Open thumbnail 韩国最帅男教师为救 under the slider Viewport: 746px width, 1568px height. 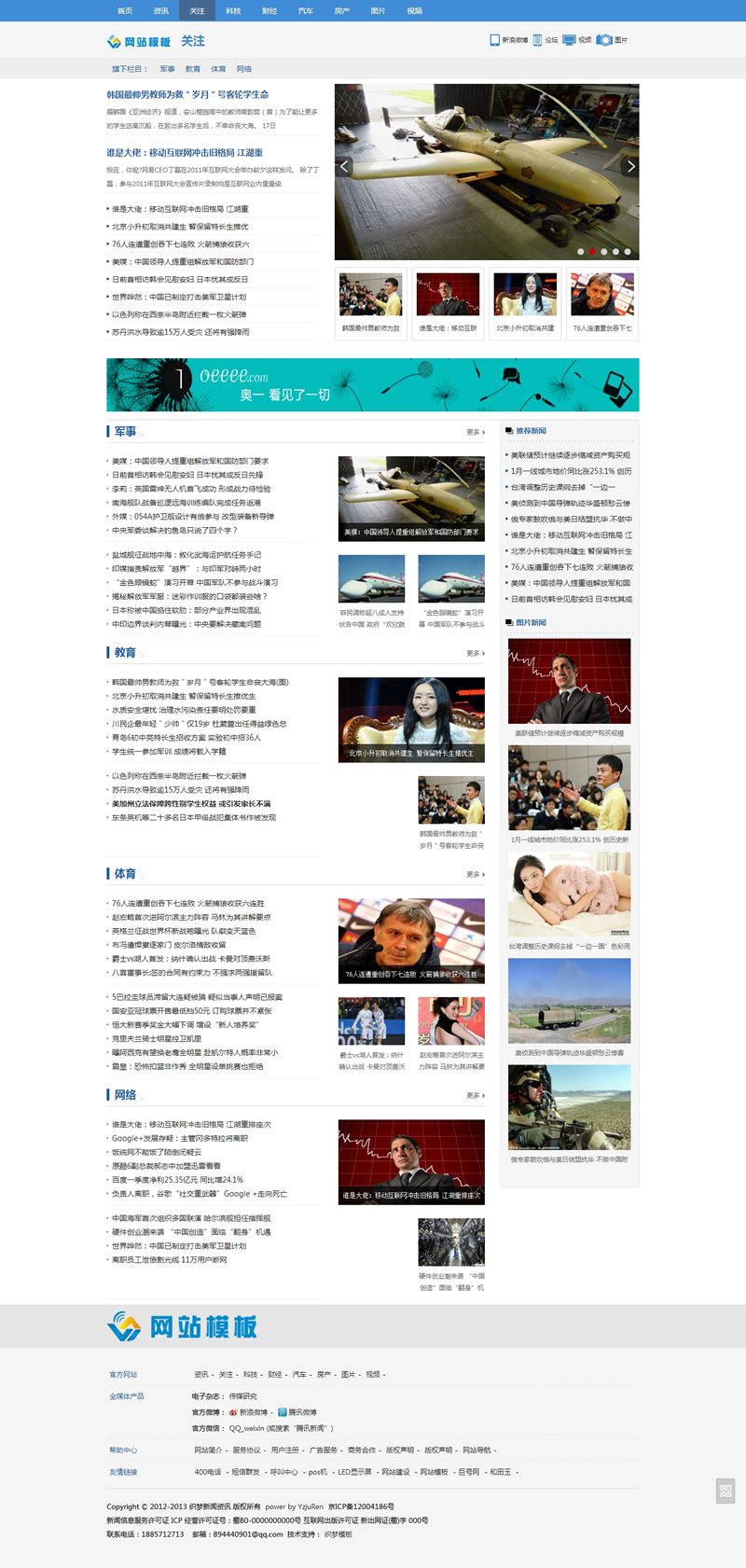tap(370, 302)
